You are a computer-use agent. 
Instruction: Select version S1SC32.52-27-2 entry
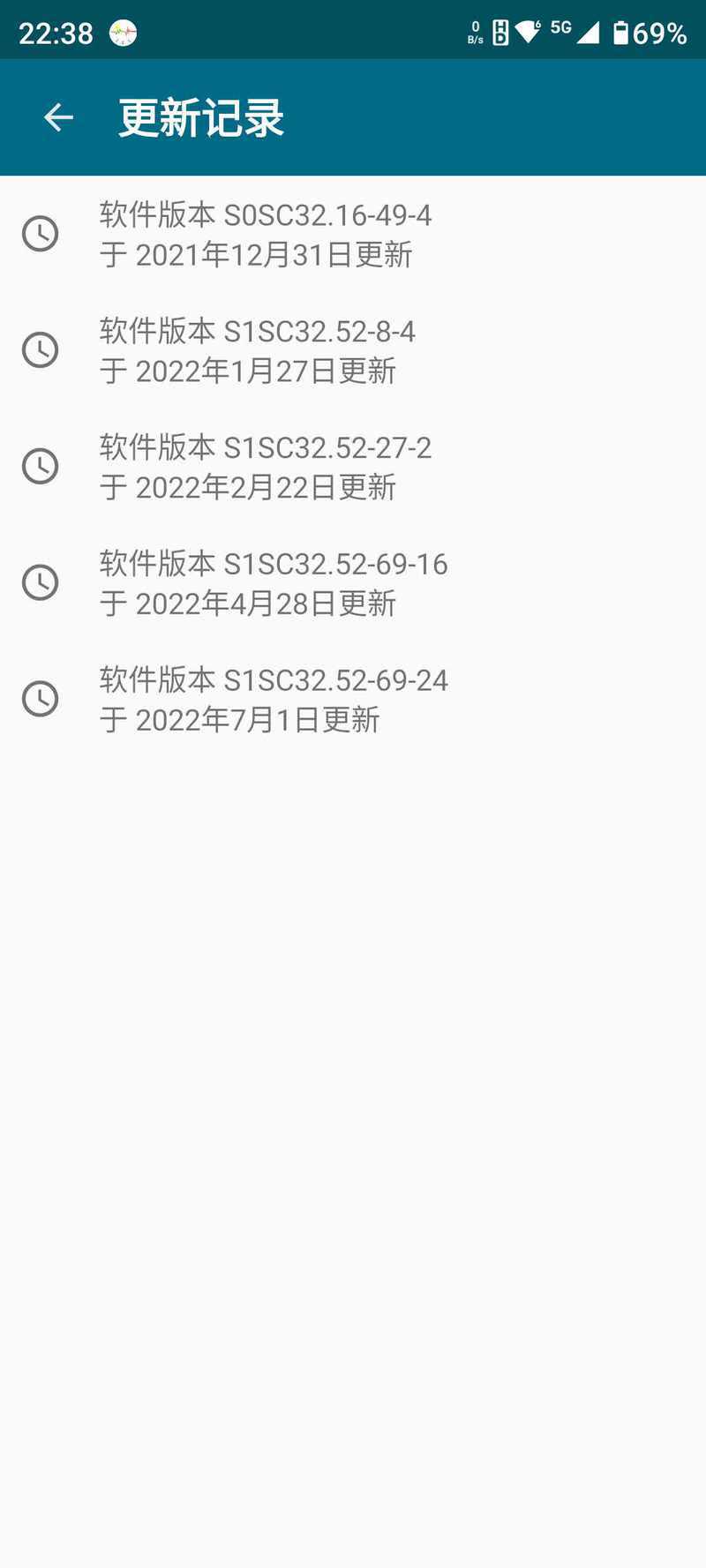coord(353,467)
